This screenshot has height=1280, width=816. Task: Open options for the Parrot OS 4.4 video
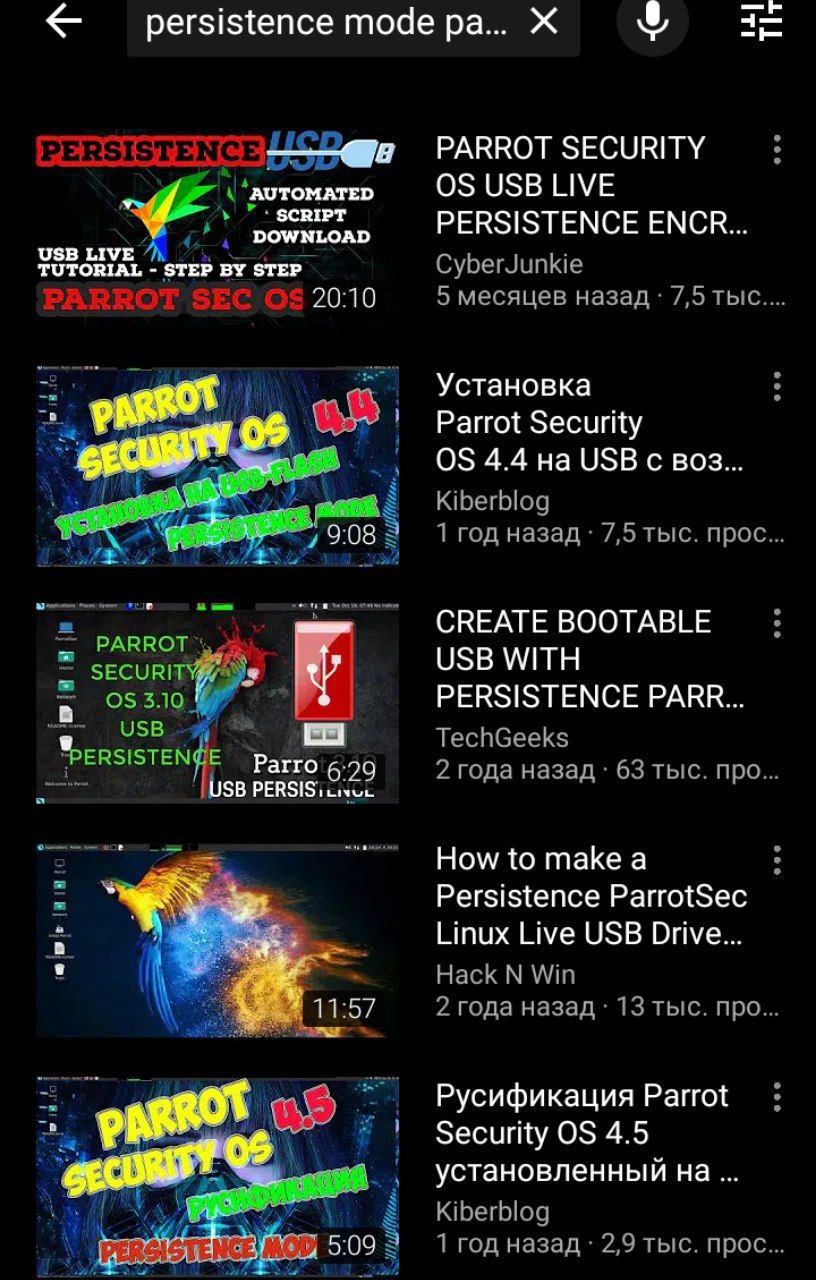pyautogui.click(x=777, y=388)
